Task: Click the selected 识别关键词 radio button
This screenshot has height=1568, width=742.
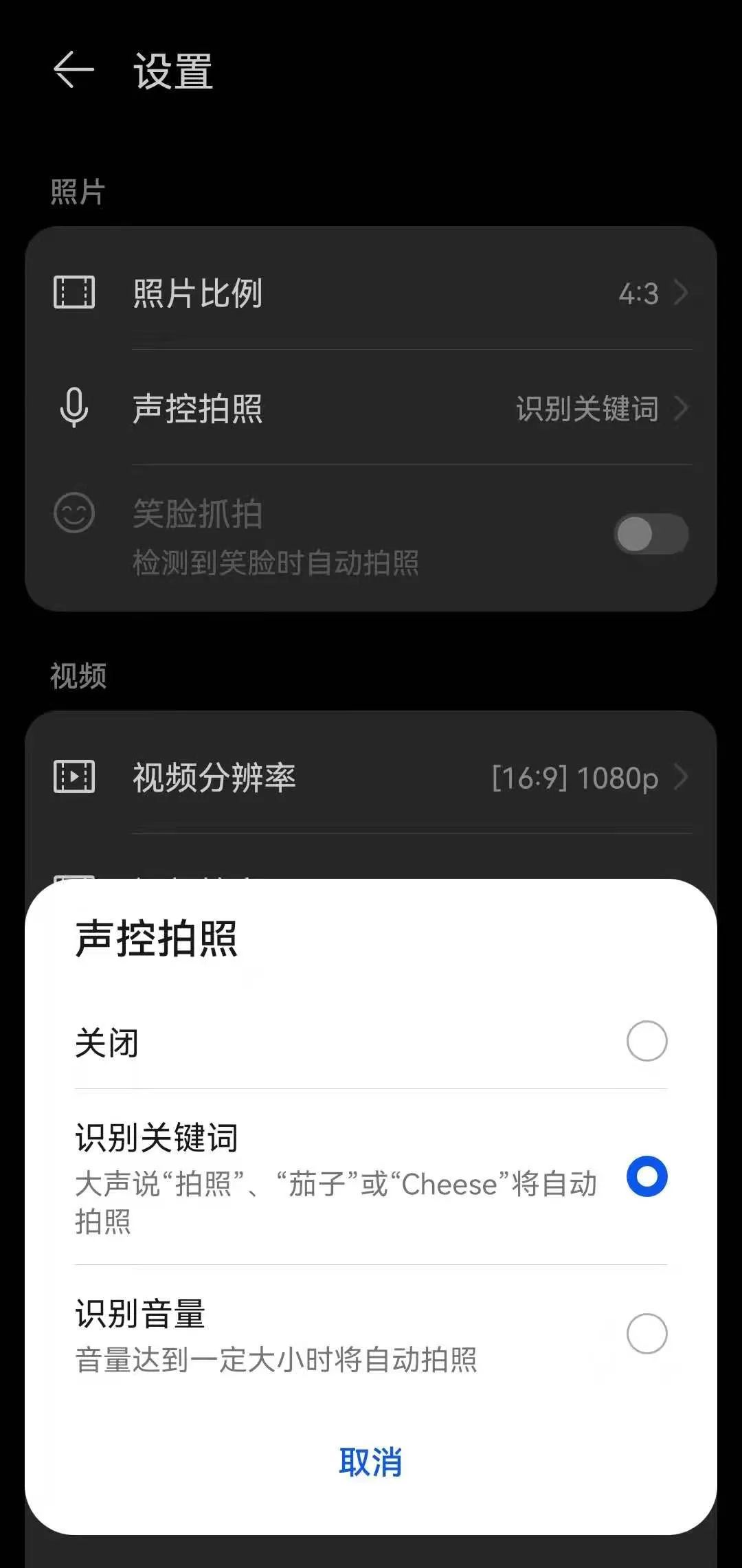Action: (x=646, y=1175)
